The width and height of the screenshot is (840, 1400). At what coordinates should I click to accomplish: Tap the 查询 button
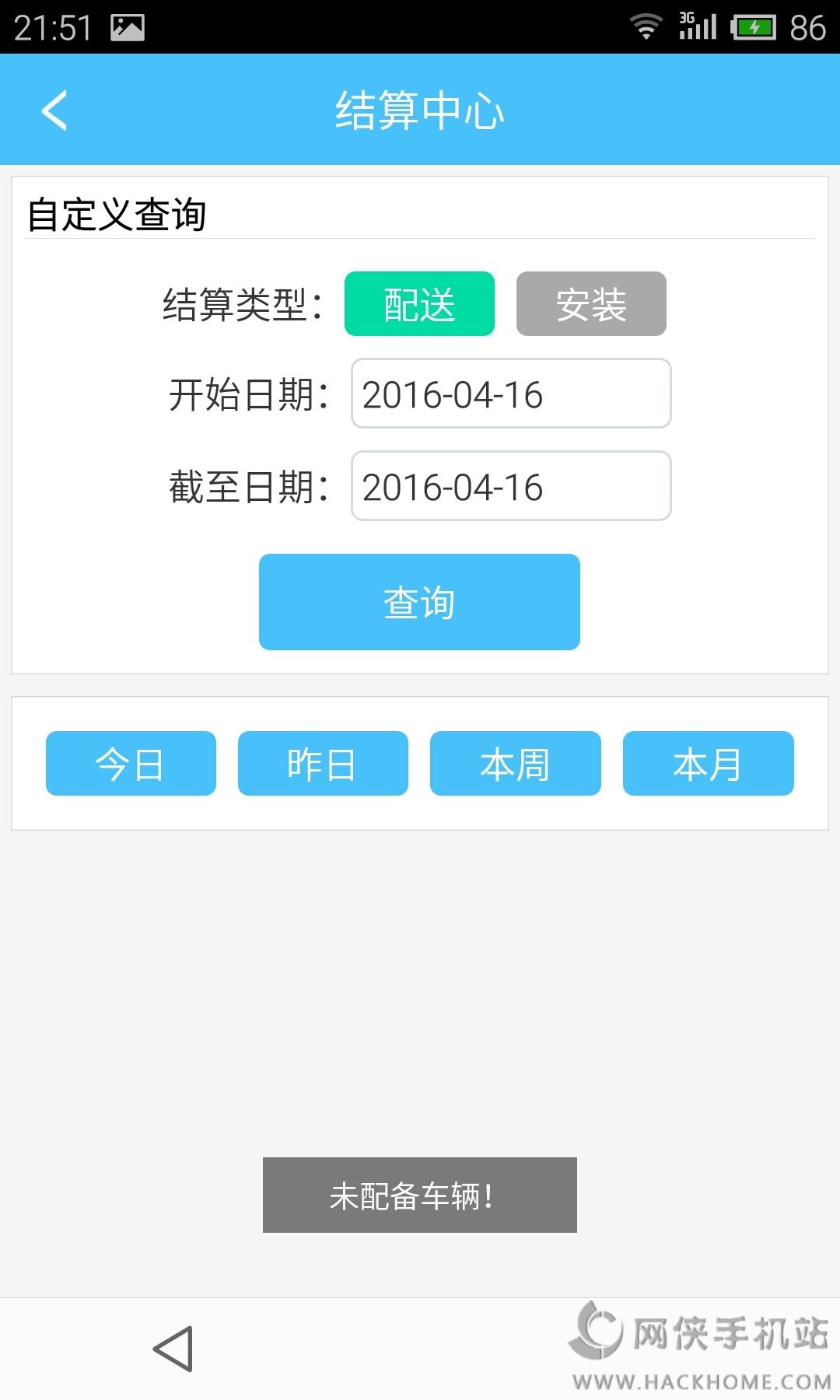(x=419, y=602)
